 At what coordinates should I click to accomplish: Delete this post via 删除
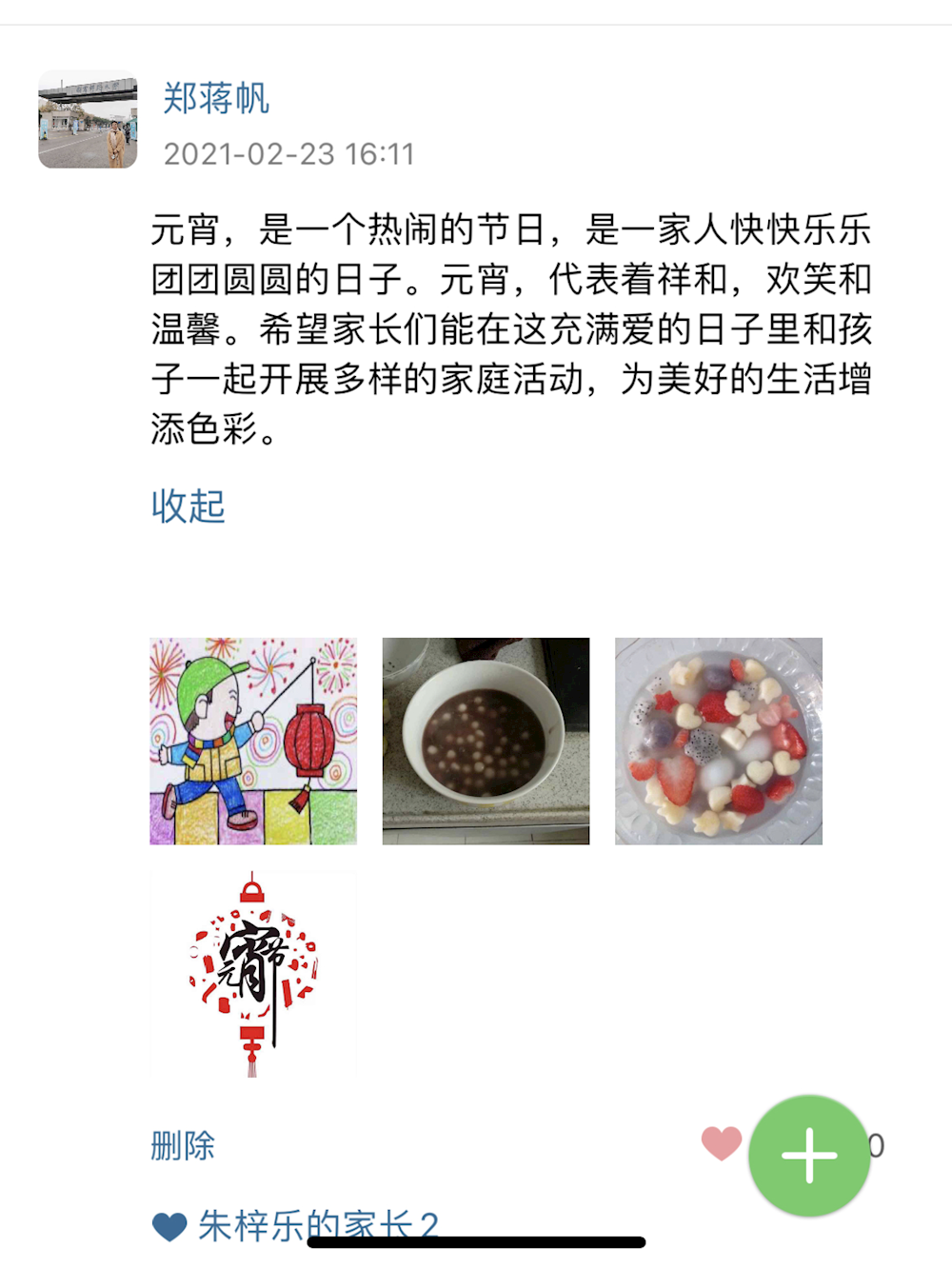(183, 1145)
